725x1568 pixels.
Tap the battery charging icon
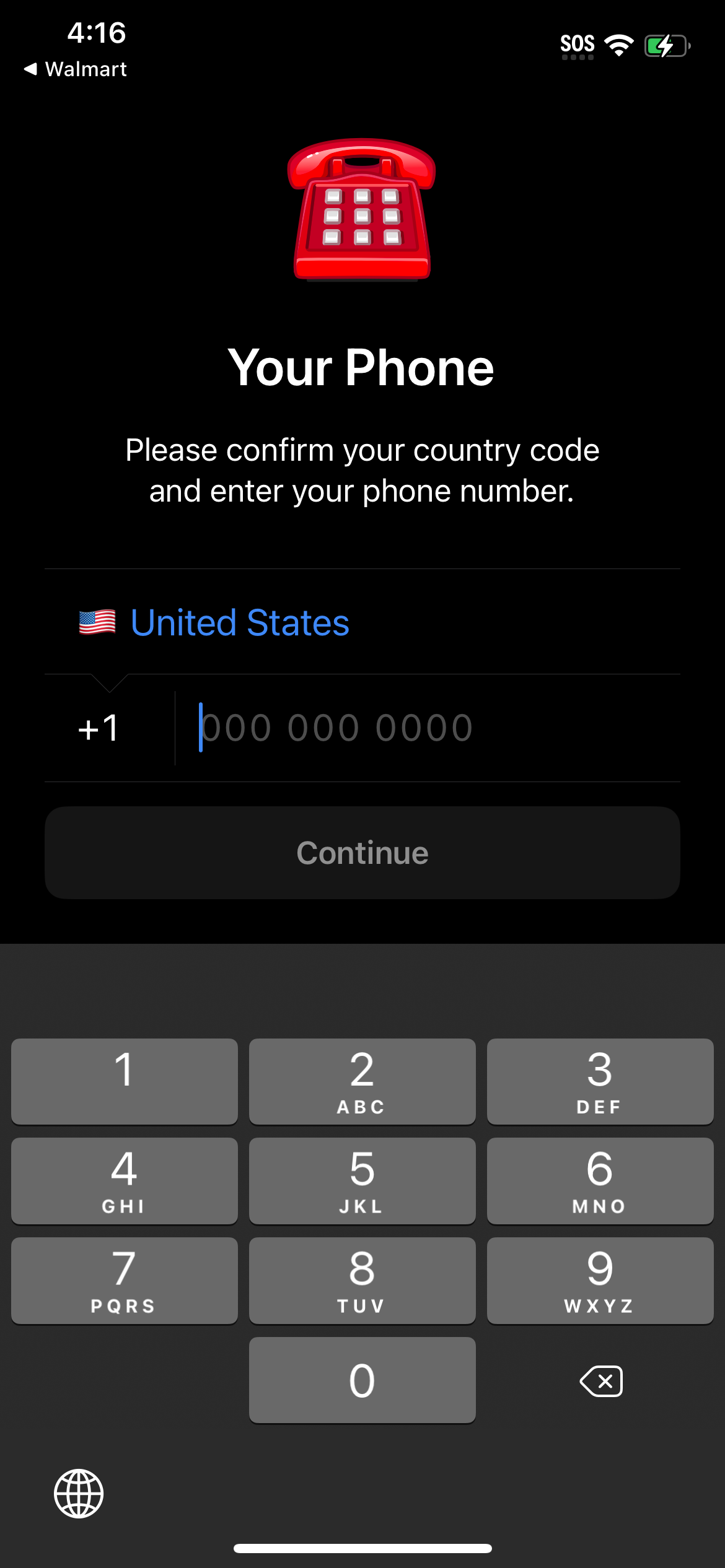(x=668, y=44)
